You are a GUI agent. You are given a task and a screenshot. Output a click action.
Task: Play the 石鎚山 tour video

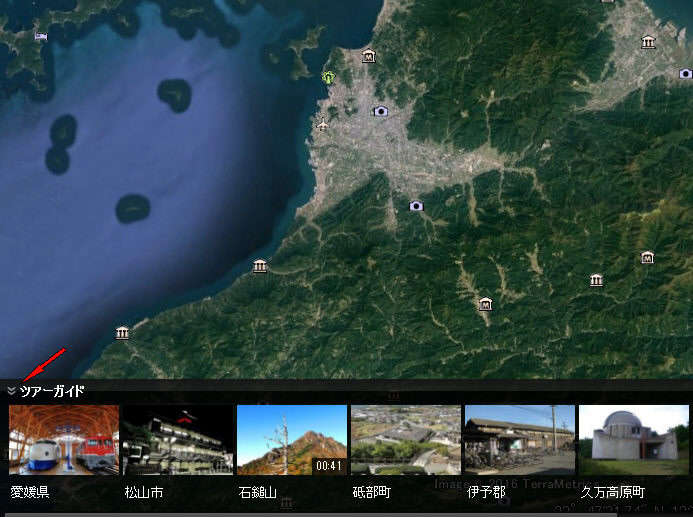point(291,439)
